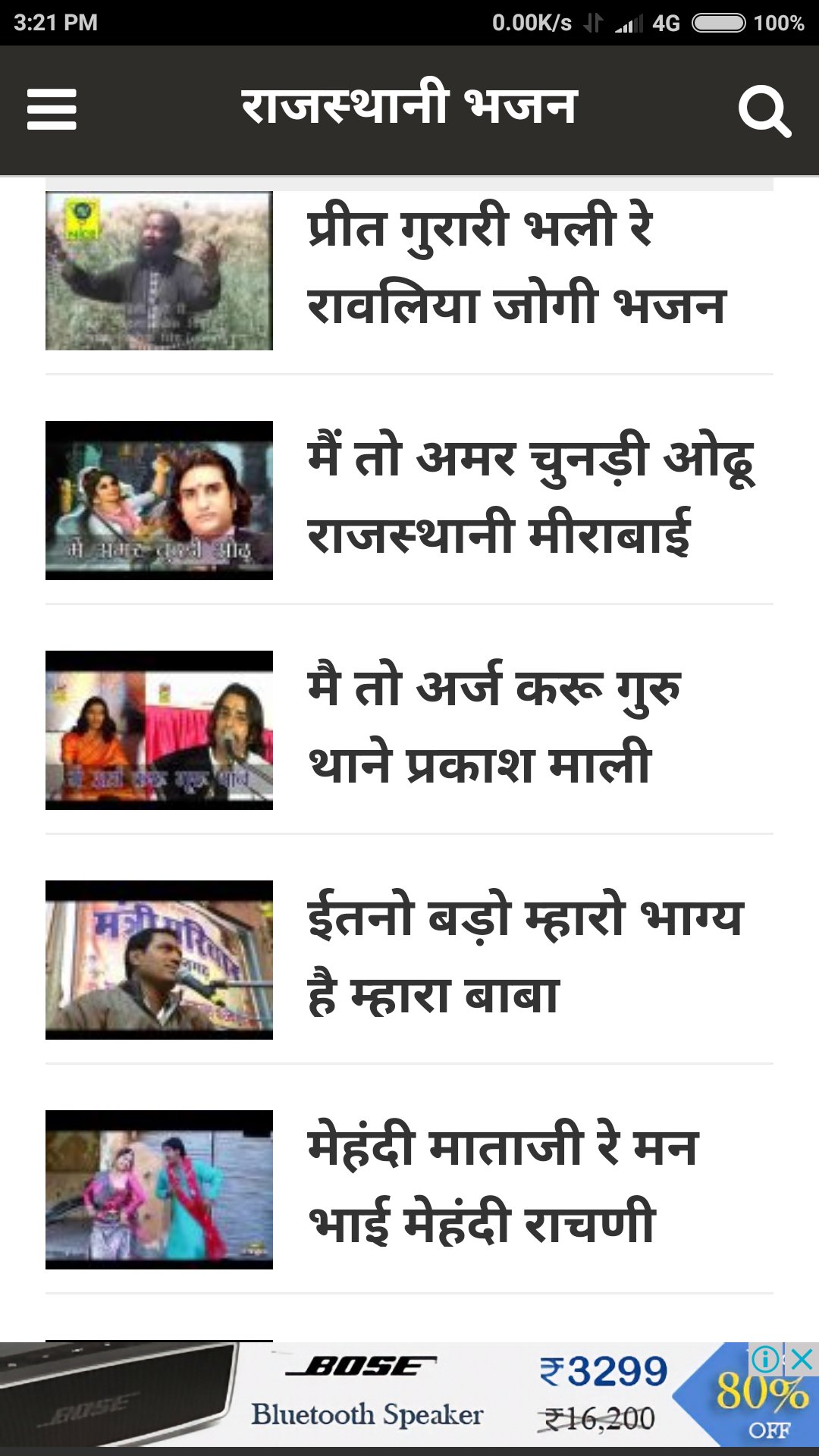Image resolution: width=819 pixels, height=1456 pixels.
Task: Open the ad info icon
Action: [x=767, y=1360]
